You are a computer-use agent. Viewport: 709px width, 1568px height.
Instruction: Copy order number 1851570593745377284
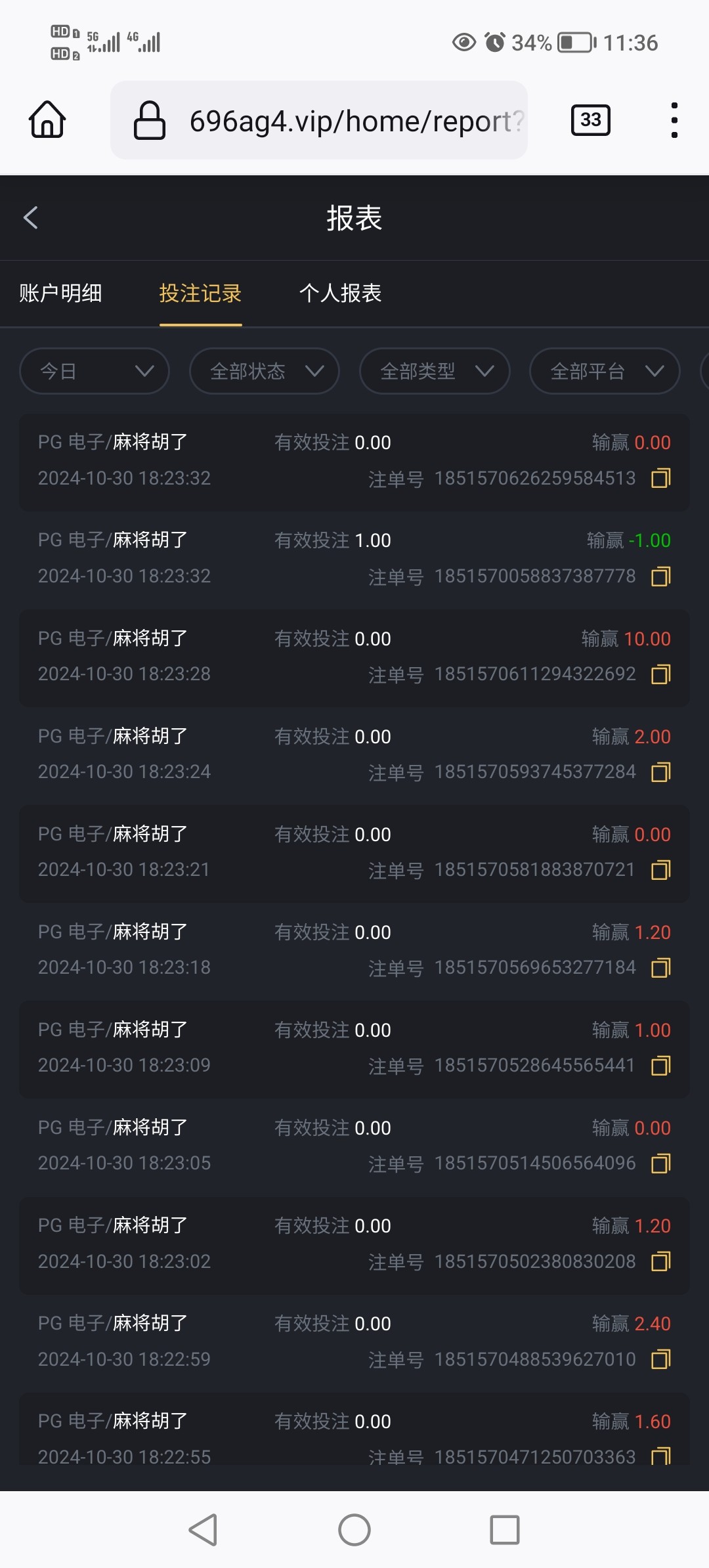click(x=660, y=772)
